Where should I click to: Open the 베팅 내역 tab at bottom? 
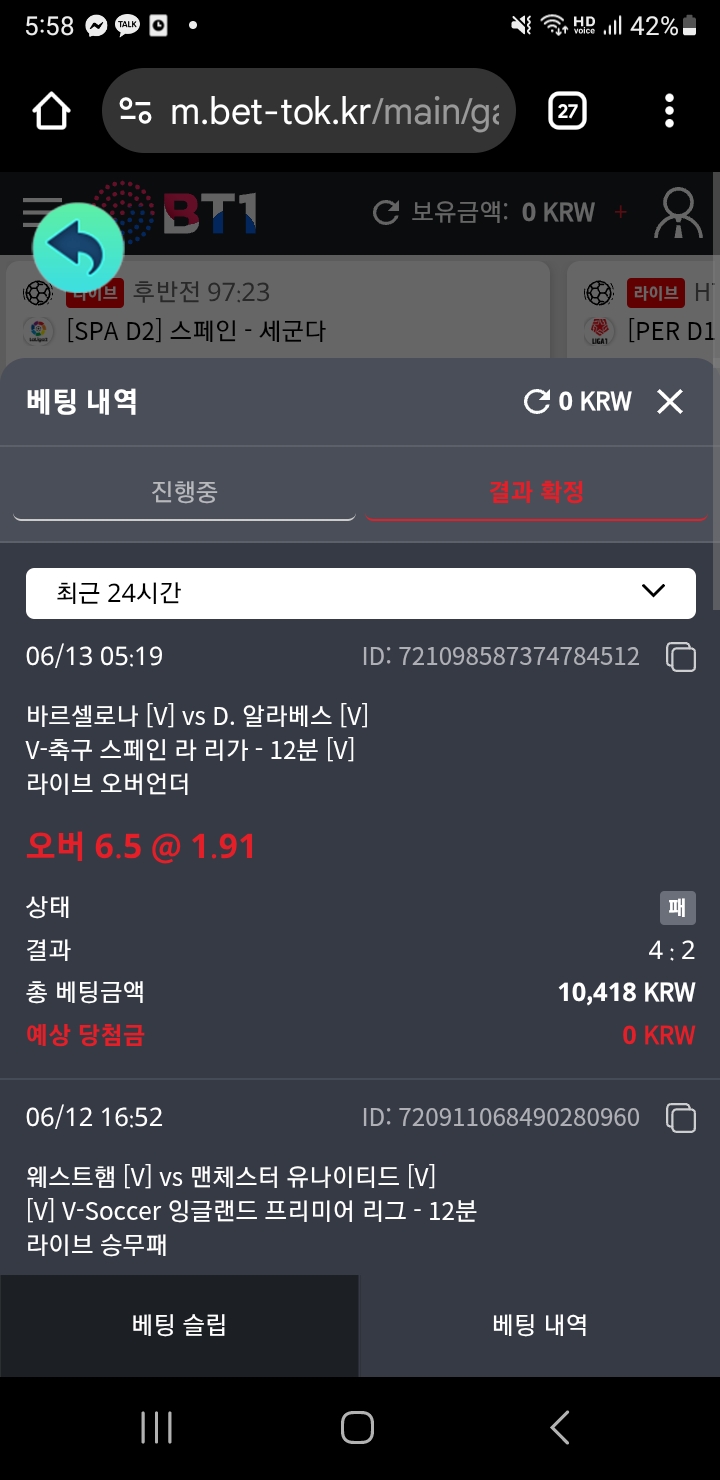539,1326
